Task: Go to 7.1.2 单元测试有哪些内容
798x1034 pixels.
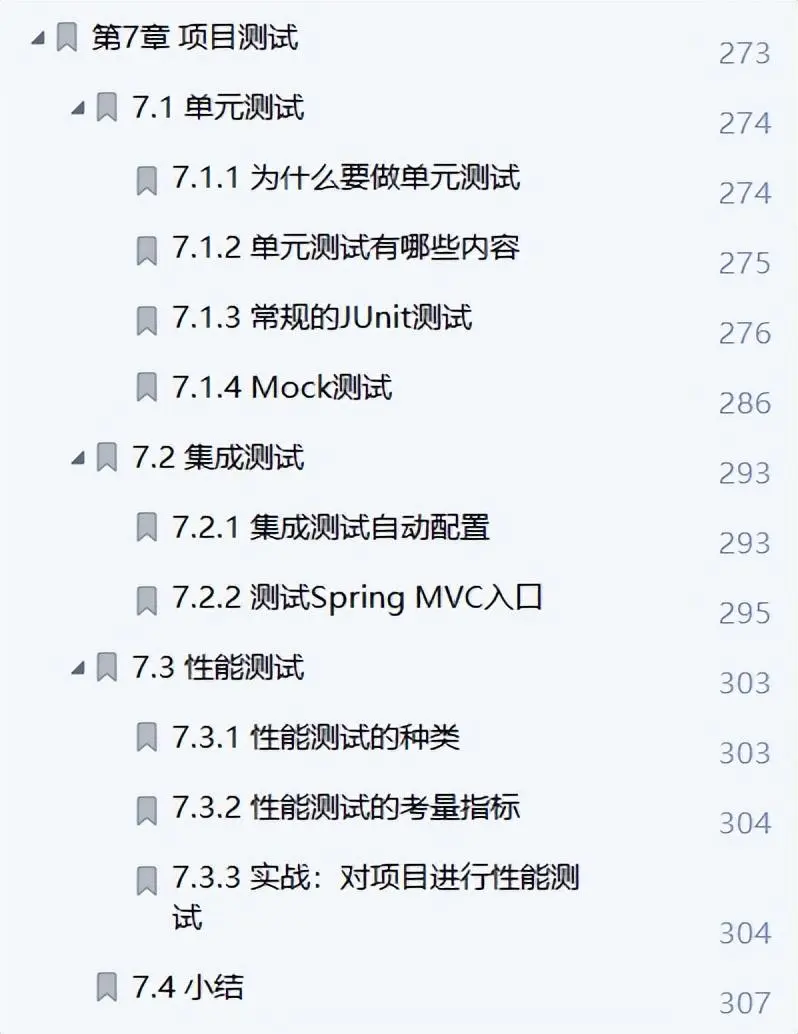Action: coord(345,248)
